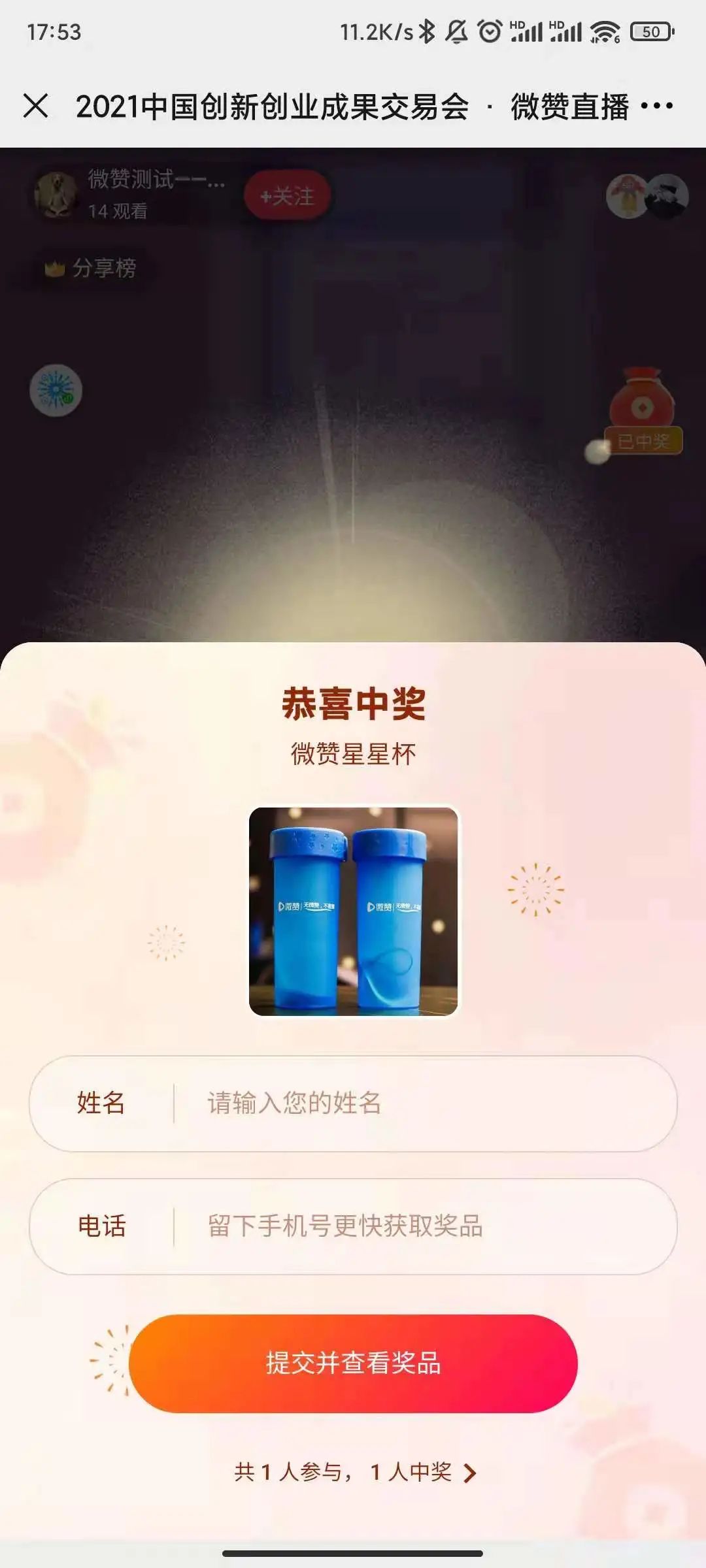Open the three-dot overflow menu

click(656, 106)
